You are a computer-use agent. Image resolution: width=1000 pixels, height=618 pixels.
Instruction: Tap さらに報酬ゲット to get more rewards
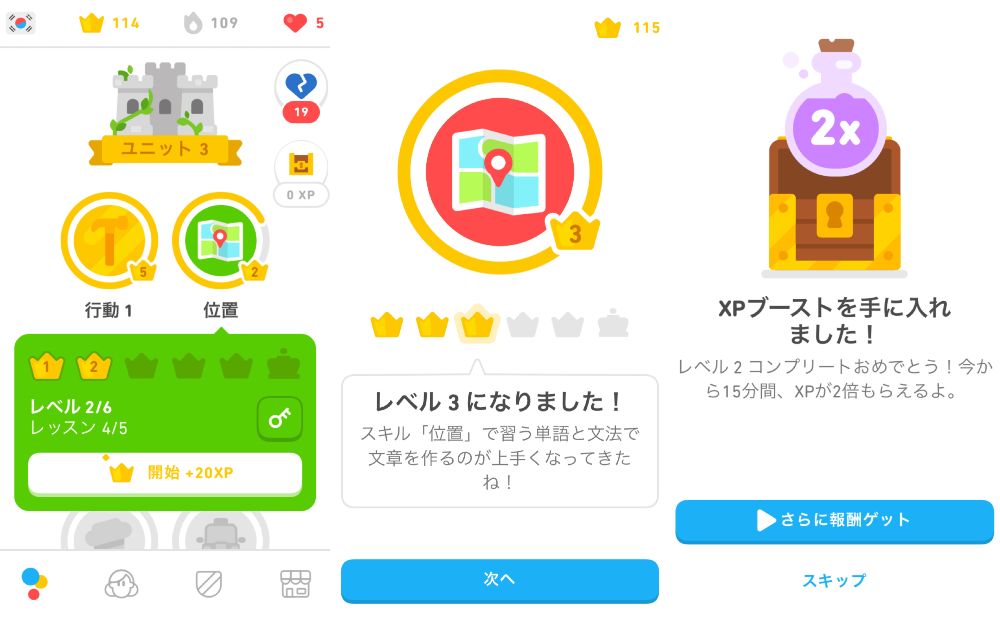(834, 520)
